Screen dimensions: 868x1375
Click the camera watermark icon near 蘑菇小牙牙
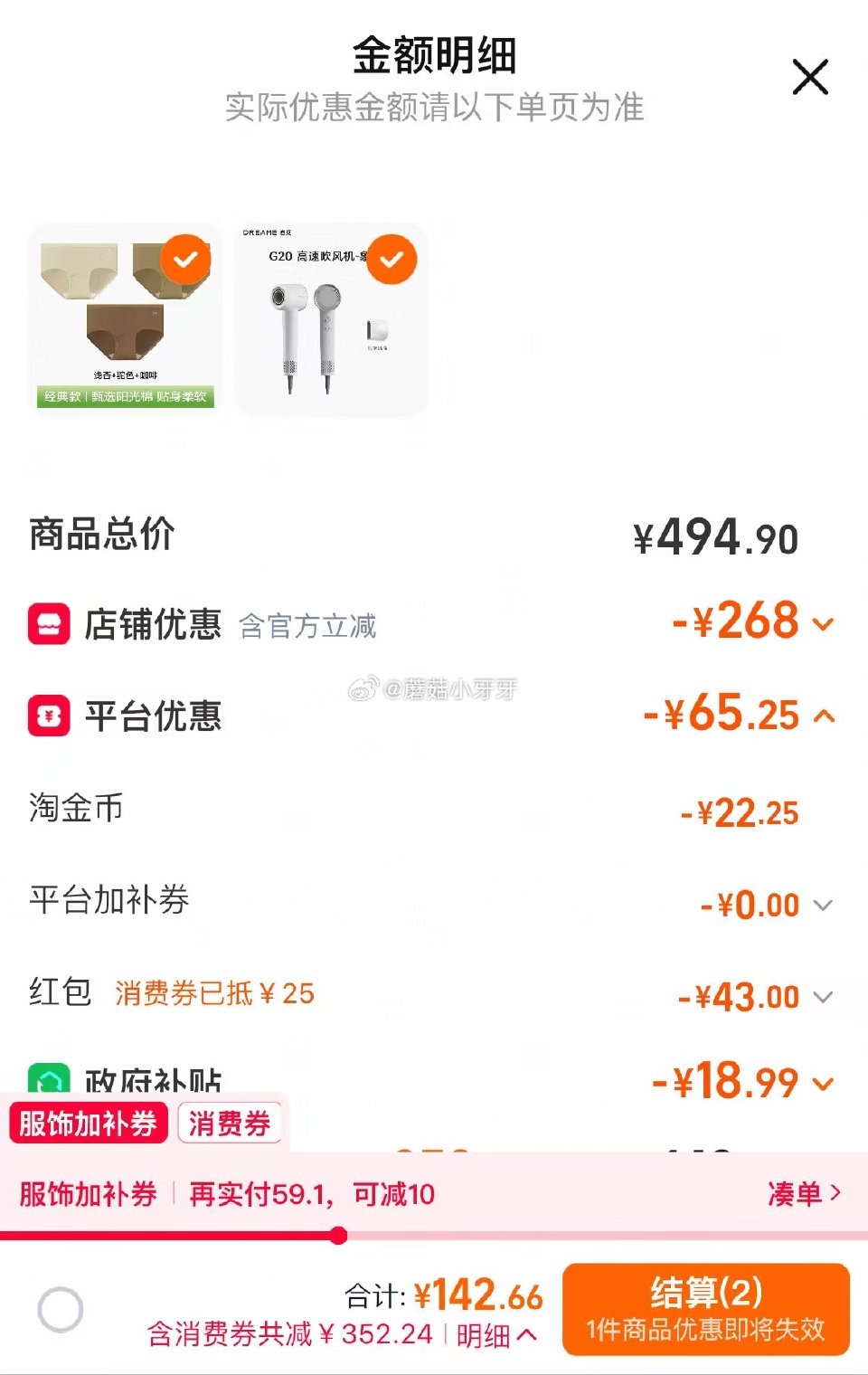tap(365, 688)
